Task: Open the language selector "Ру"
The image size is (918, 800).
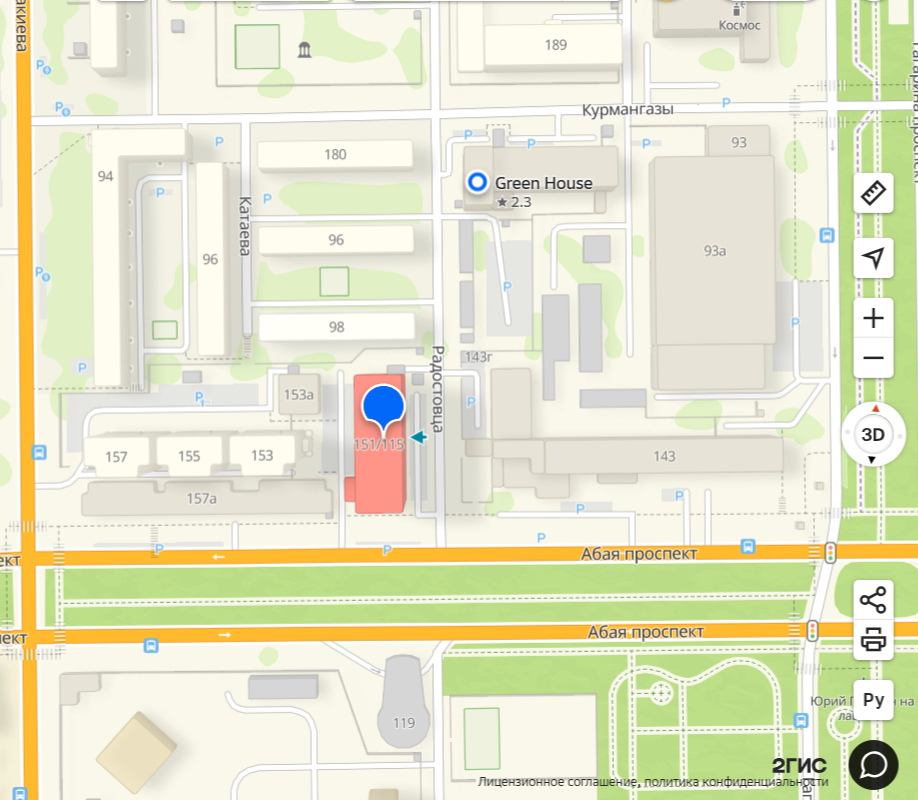Action: 873,699
